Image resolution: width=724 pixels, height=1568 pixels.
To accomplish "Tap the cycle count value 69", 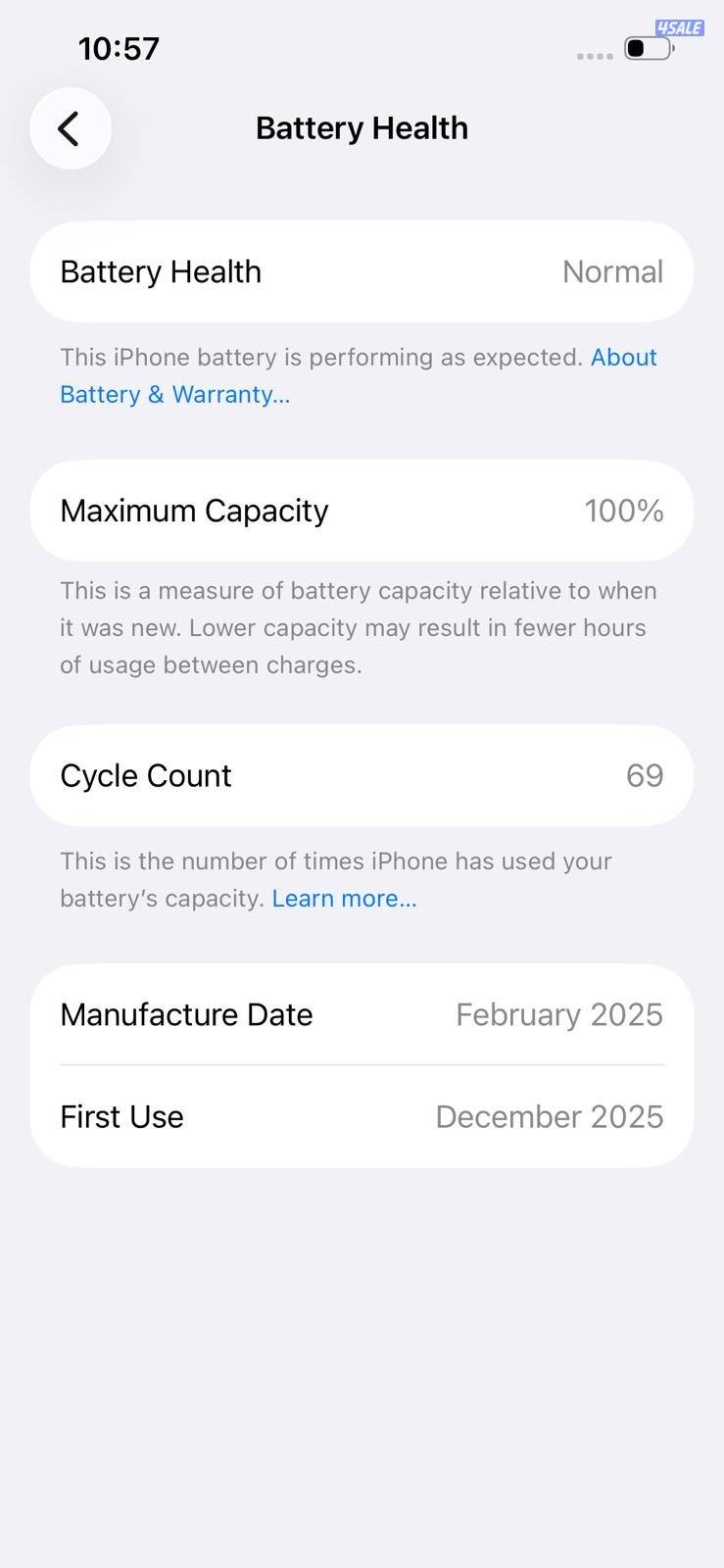I will pos(645,774).
